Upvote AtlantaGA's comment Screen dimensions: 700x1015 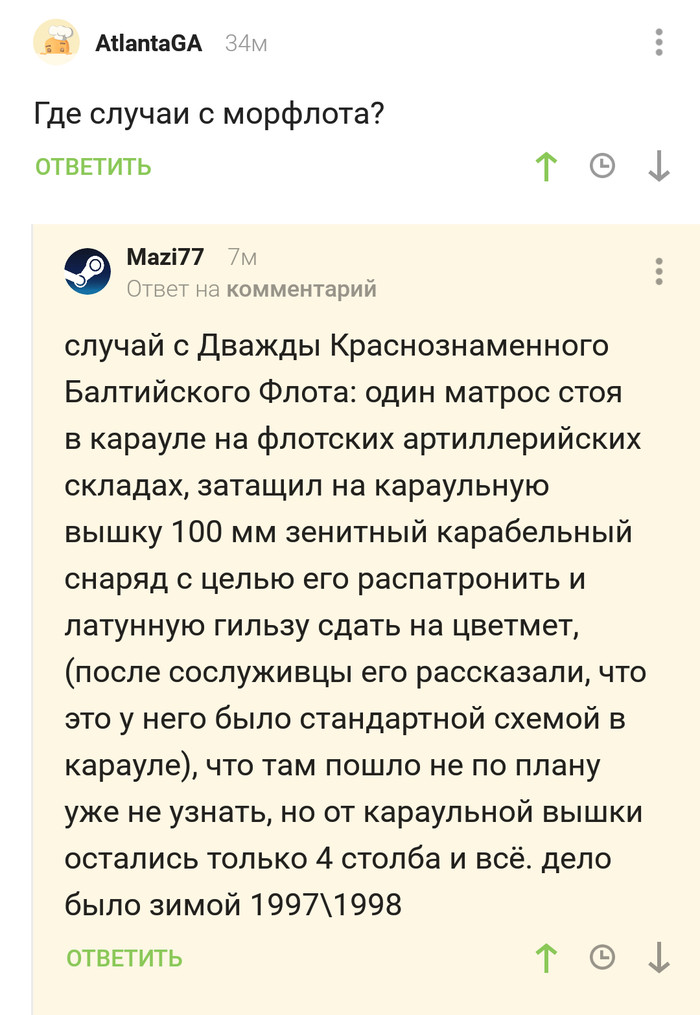coord(546,167)
